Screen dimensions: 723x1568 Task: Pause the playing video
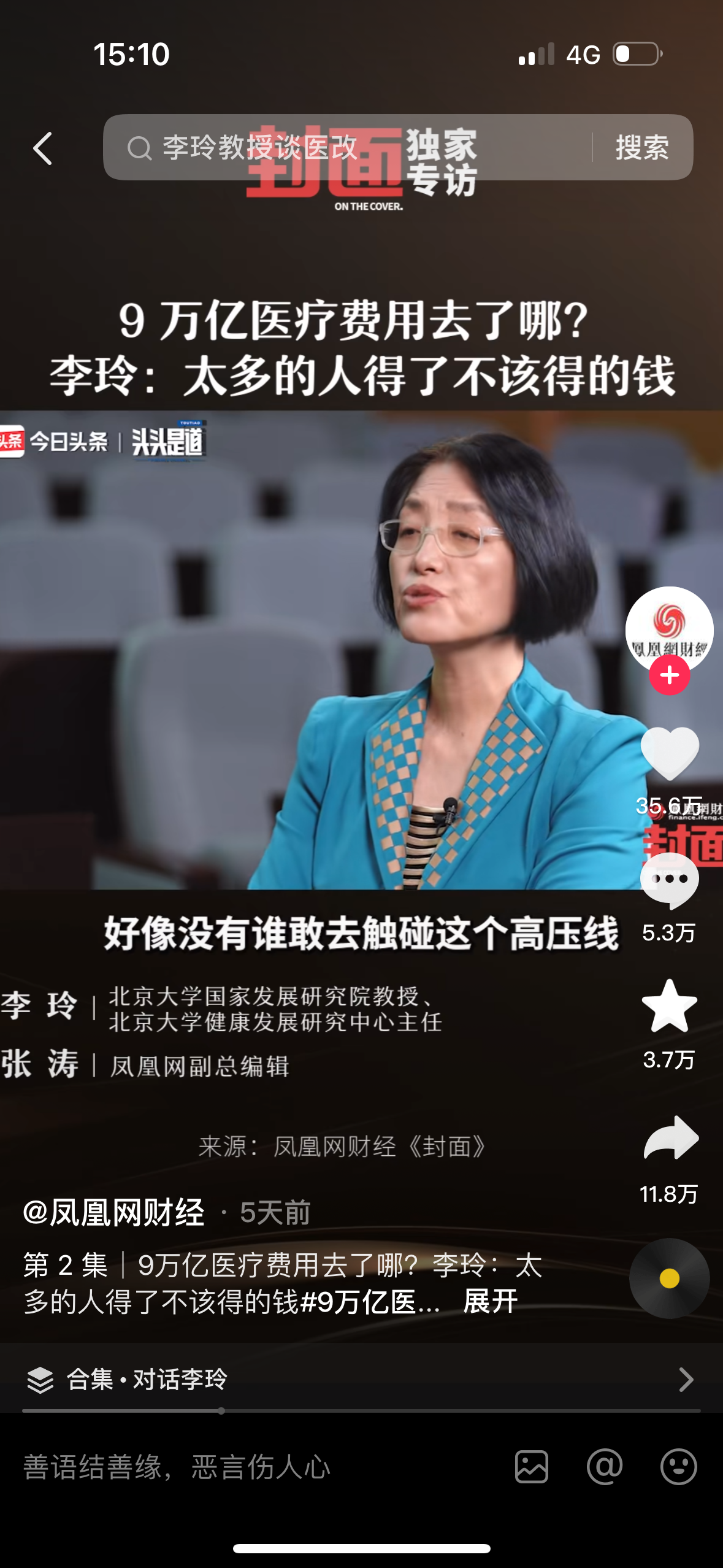(307, 675)
